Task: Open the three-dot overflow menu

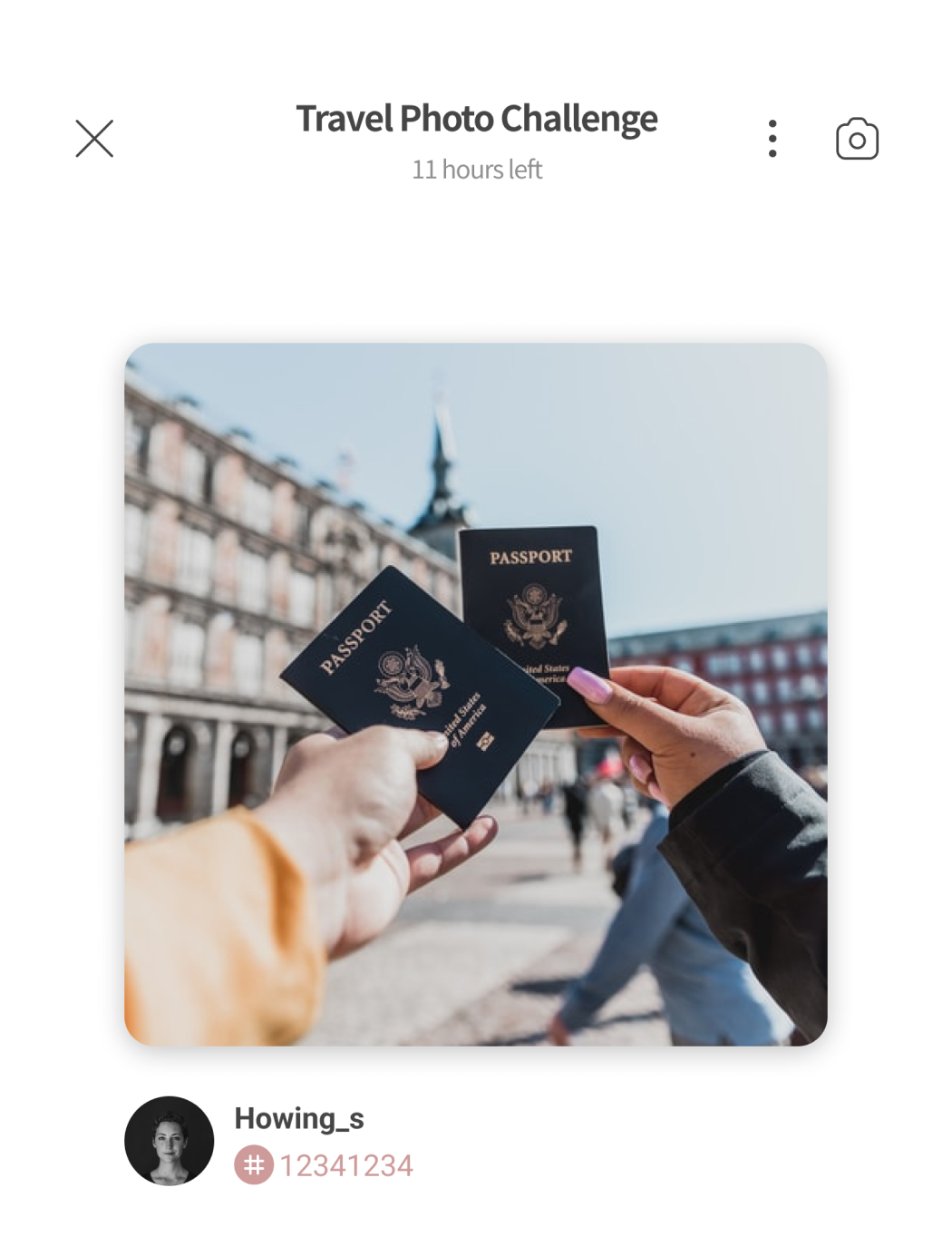Action: pyautogui.click(x=772, y=139)
